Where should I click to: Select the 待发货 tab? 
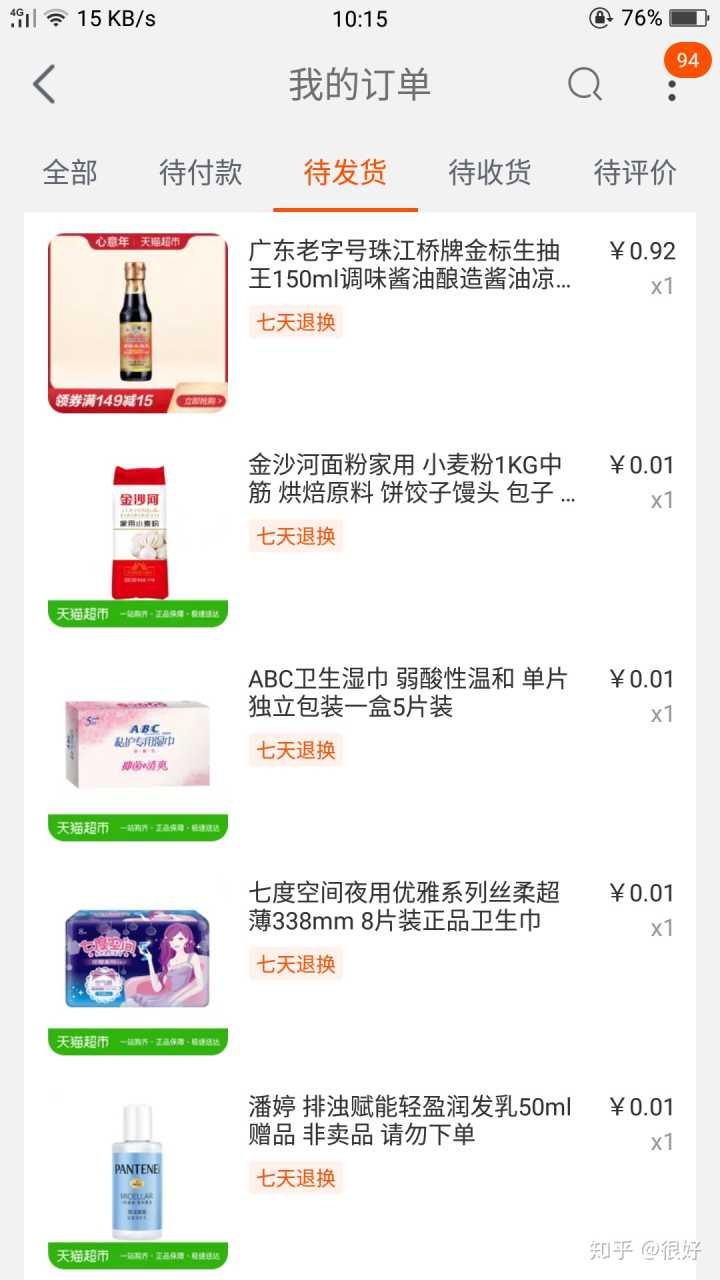click(x=345, y=172)
